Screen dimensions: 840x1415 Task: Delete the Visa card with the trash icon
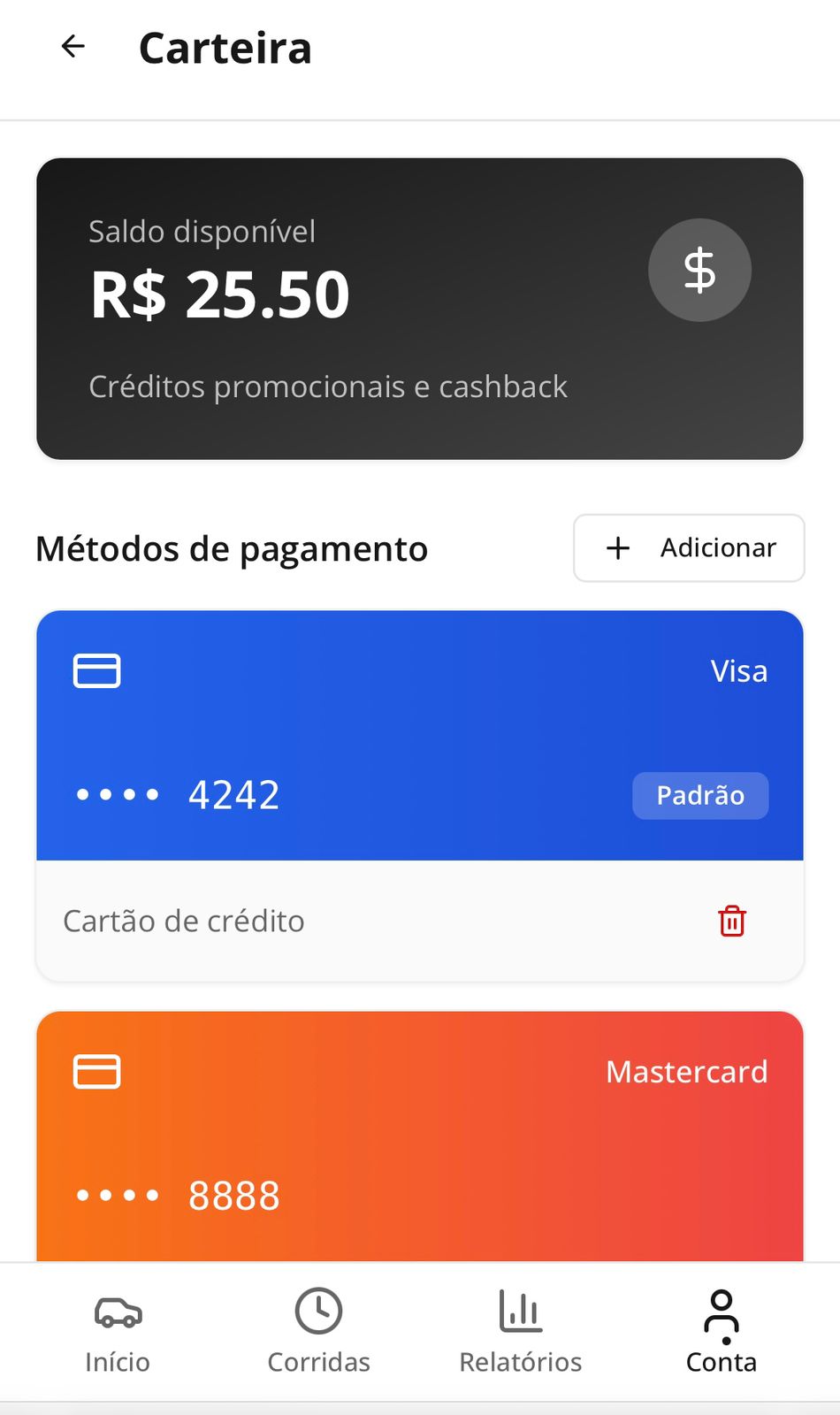(732, 921)
